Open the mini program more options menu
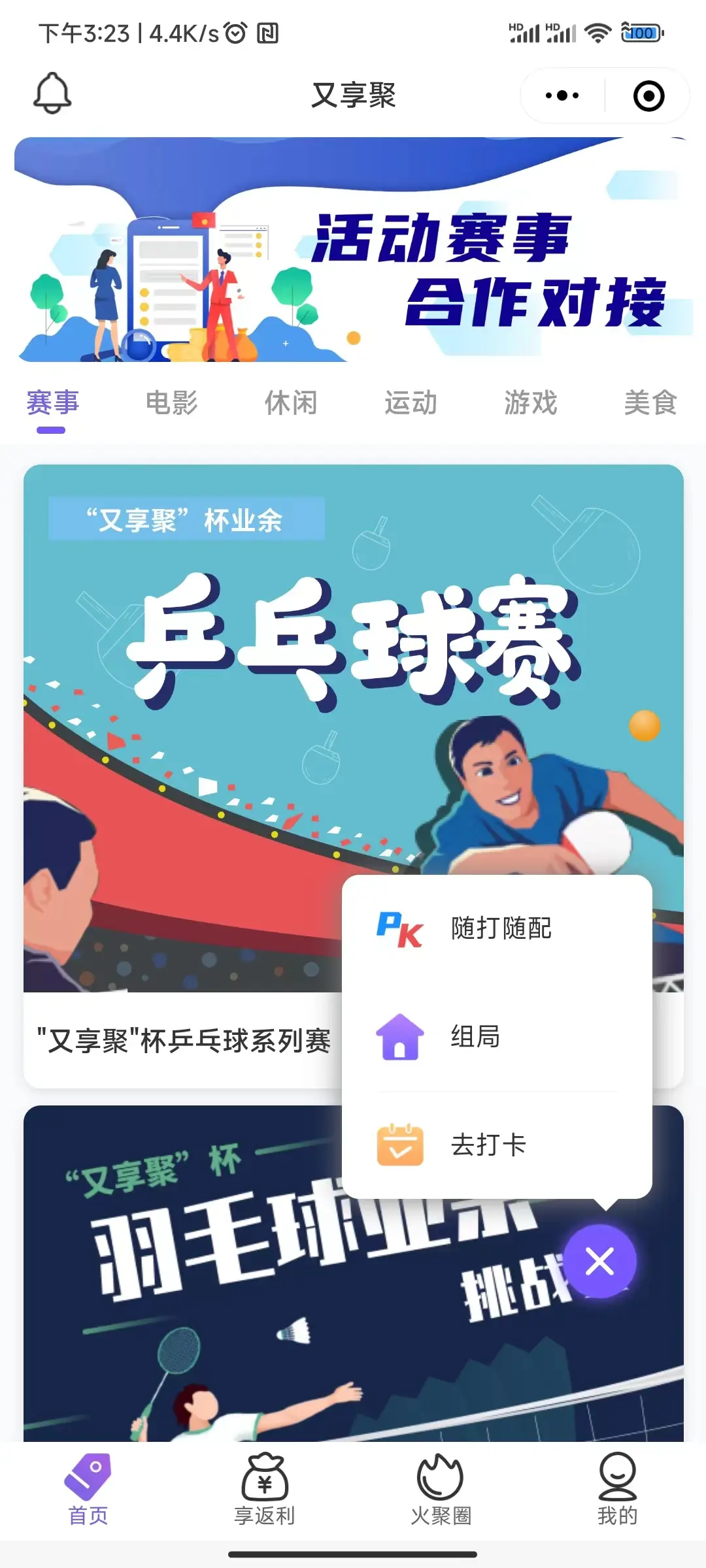This screenshot has height=1568, width=706. [x=562, y=96]
